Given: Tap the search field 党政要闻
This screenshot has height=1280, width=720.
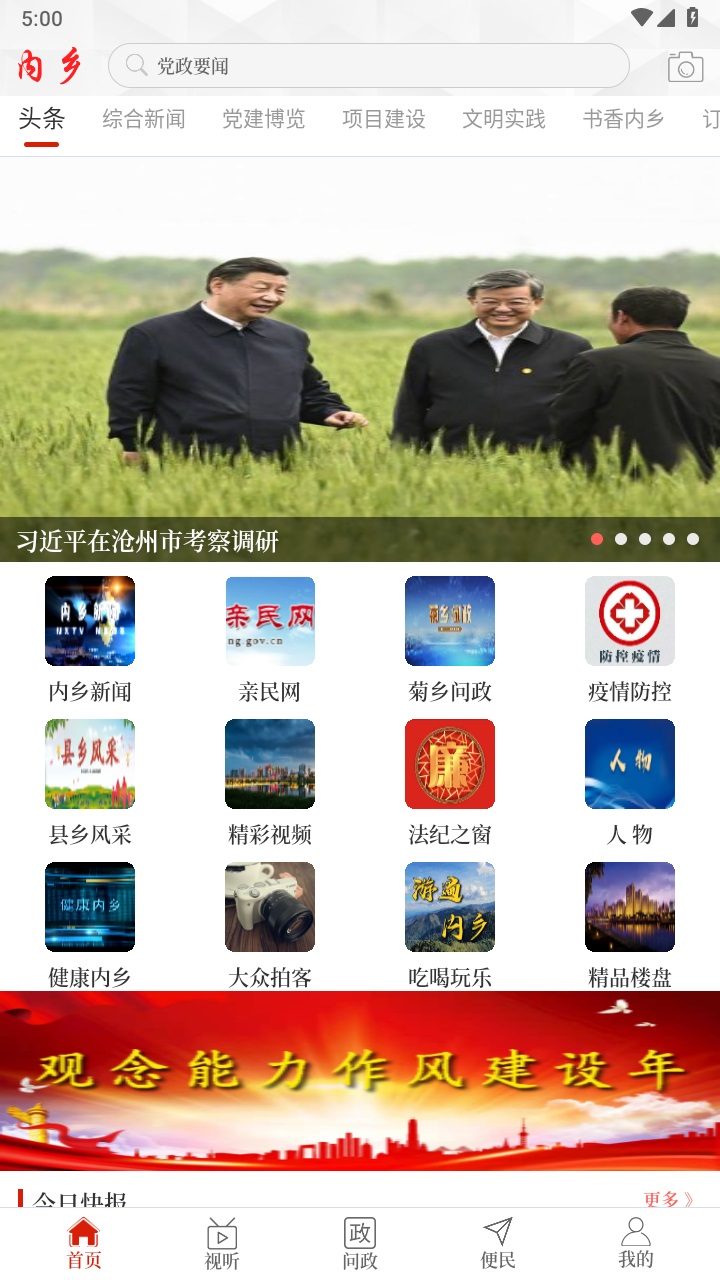Looking at the screenshot, I should pyautogui.click(x=370, y=65).
